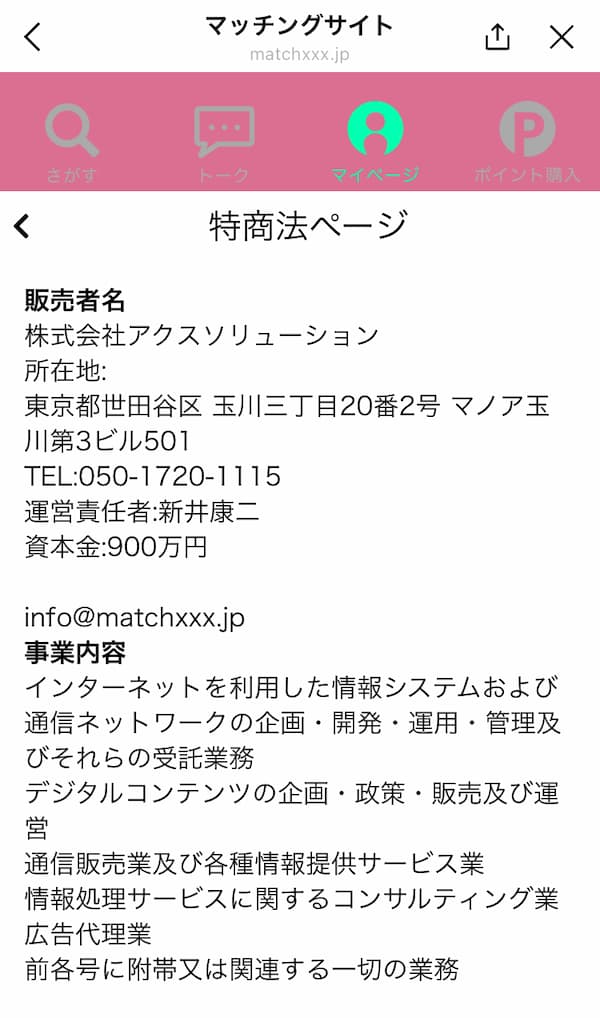Close the in-app browser
Image resolution: width=600 pixels, height=1018 pixels.
pos(562,37)
